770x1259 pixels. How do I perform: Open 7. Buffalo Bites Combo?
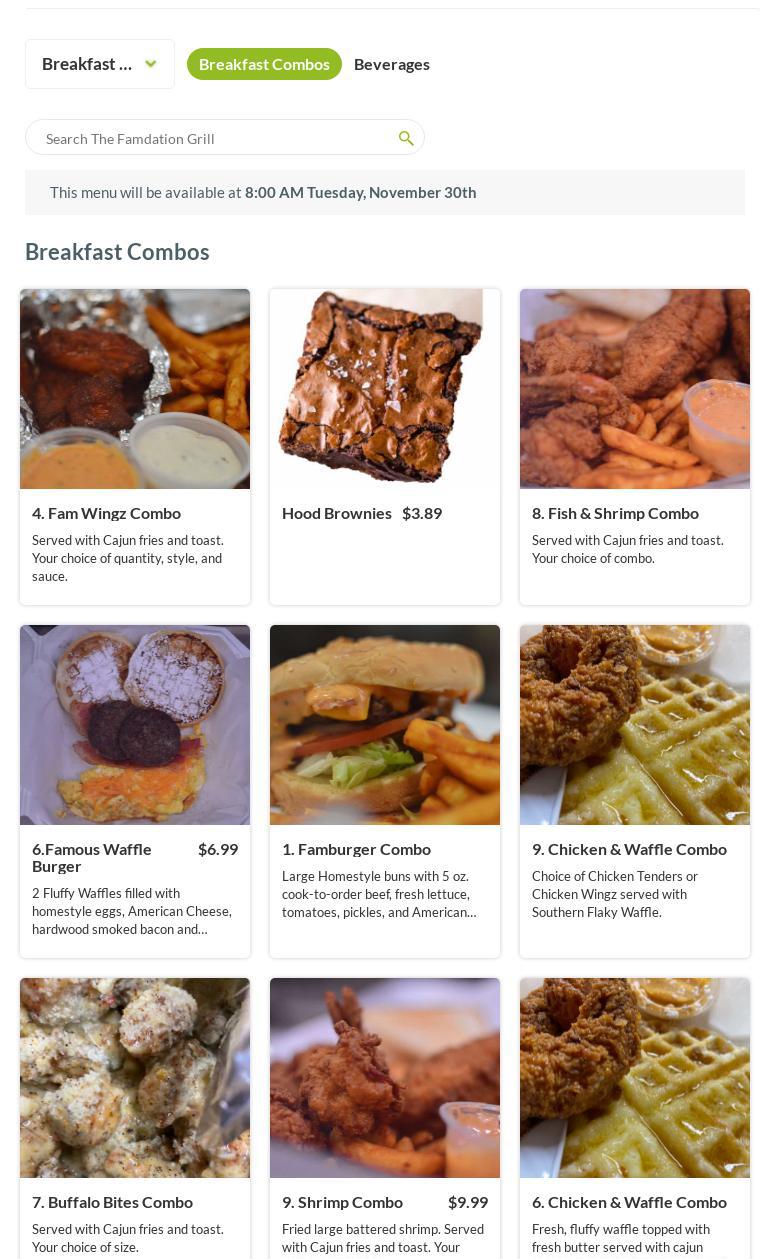(135, 1118)
